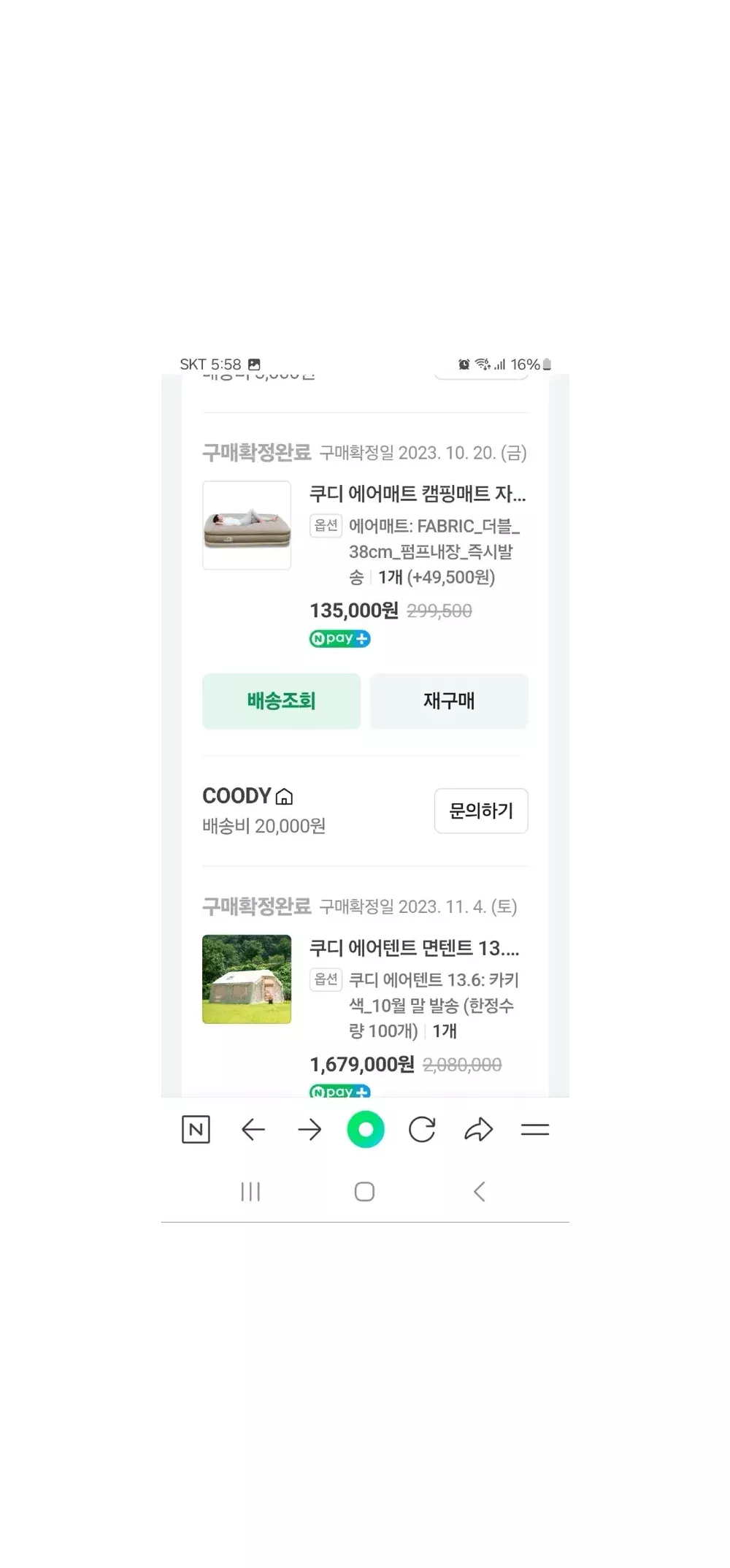Return to the phone home screen
Screen dimensions: 730x1568
click(364, 1192)
